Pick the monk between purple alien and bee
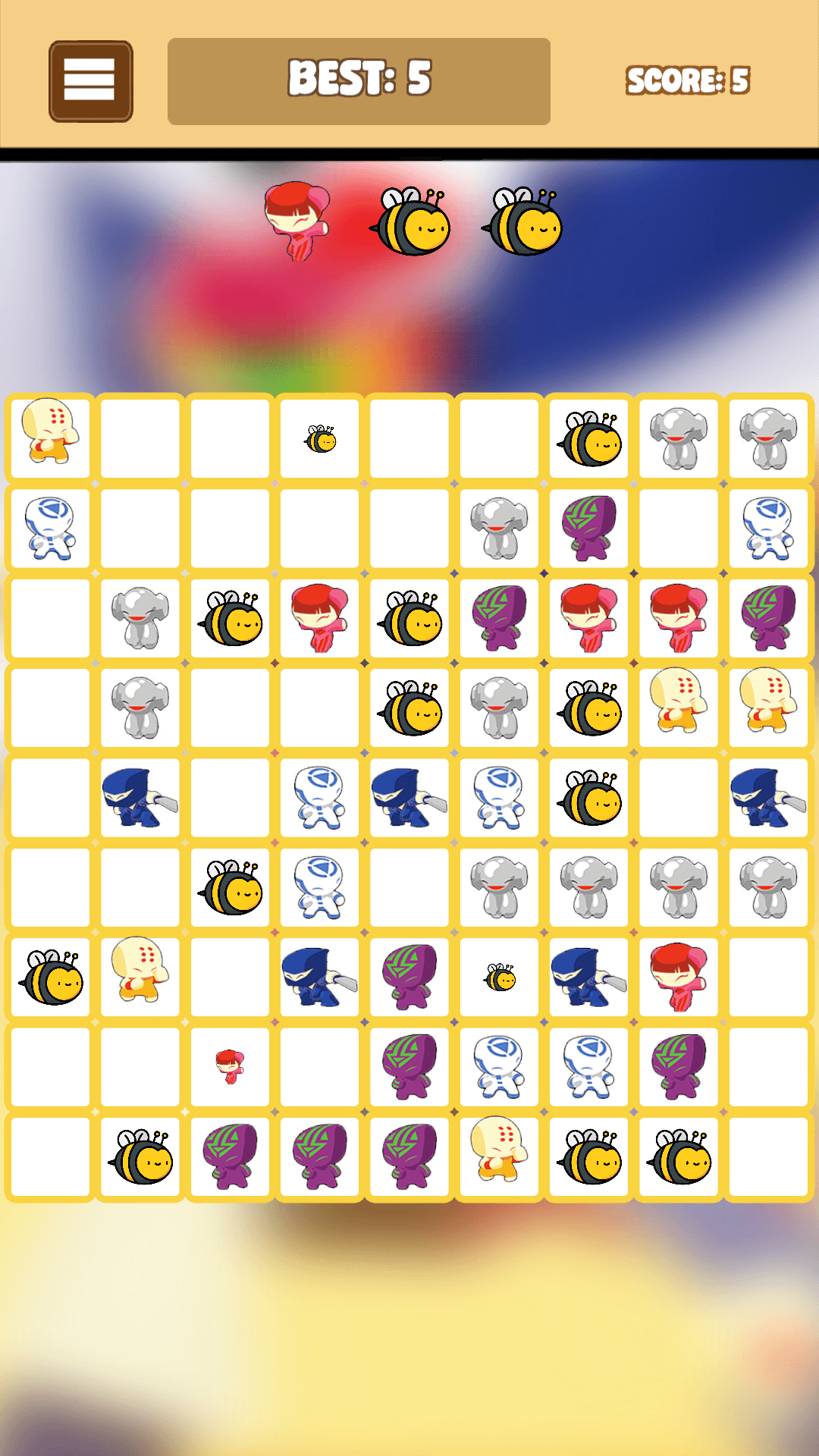Image resolution: width=819 pixels, height=1456 pixels. pos(499,1157)
